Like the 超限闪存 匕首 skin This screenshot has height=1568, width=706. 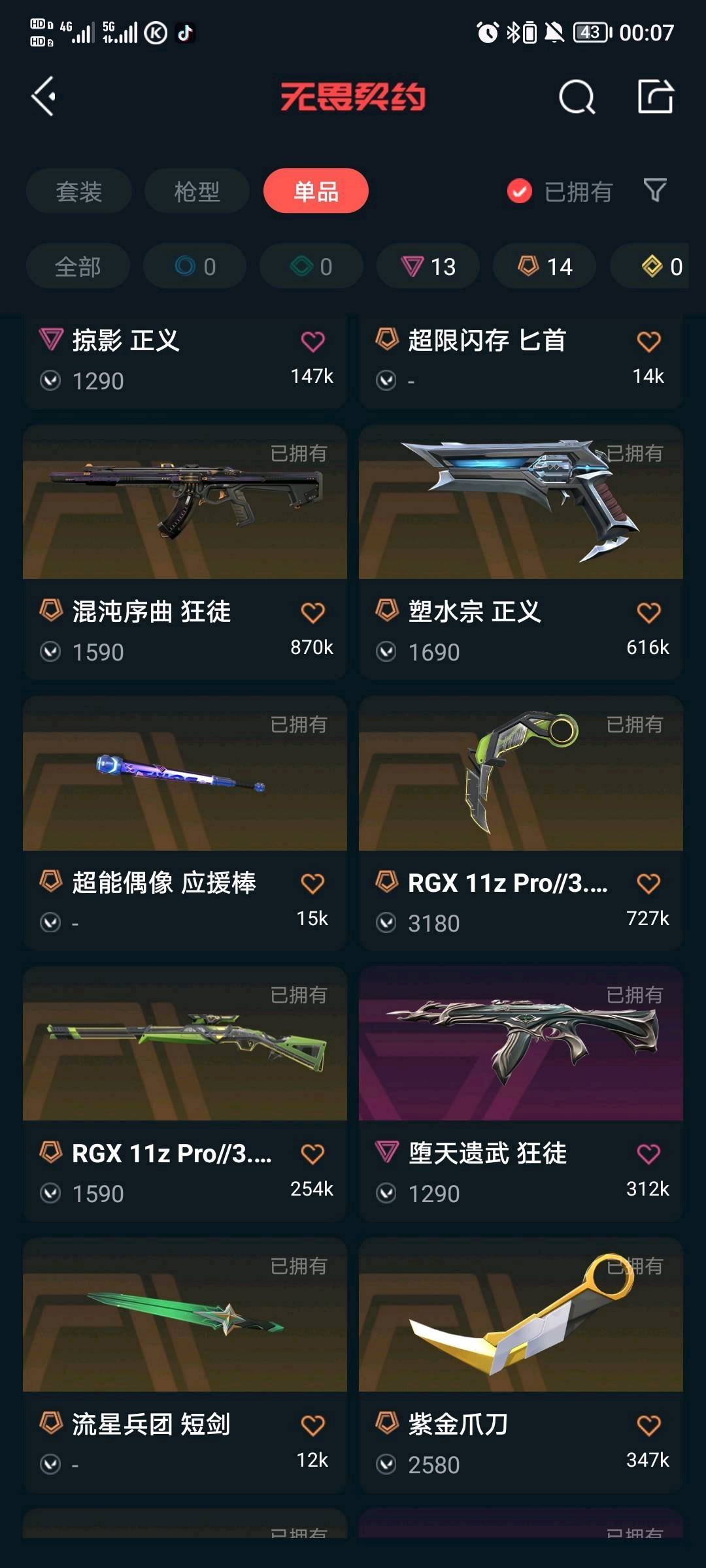(x=648, y=342)
